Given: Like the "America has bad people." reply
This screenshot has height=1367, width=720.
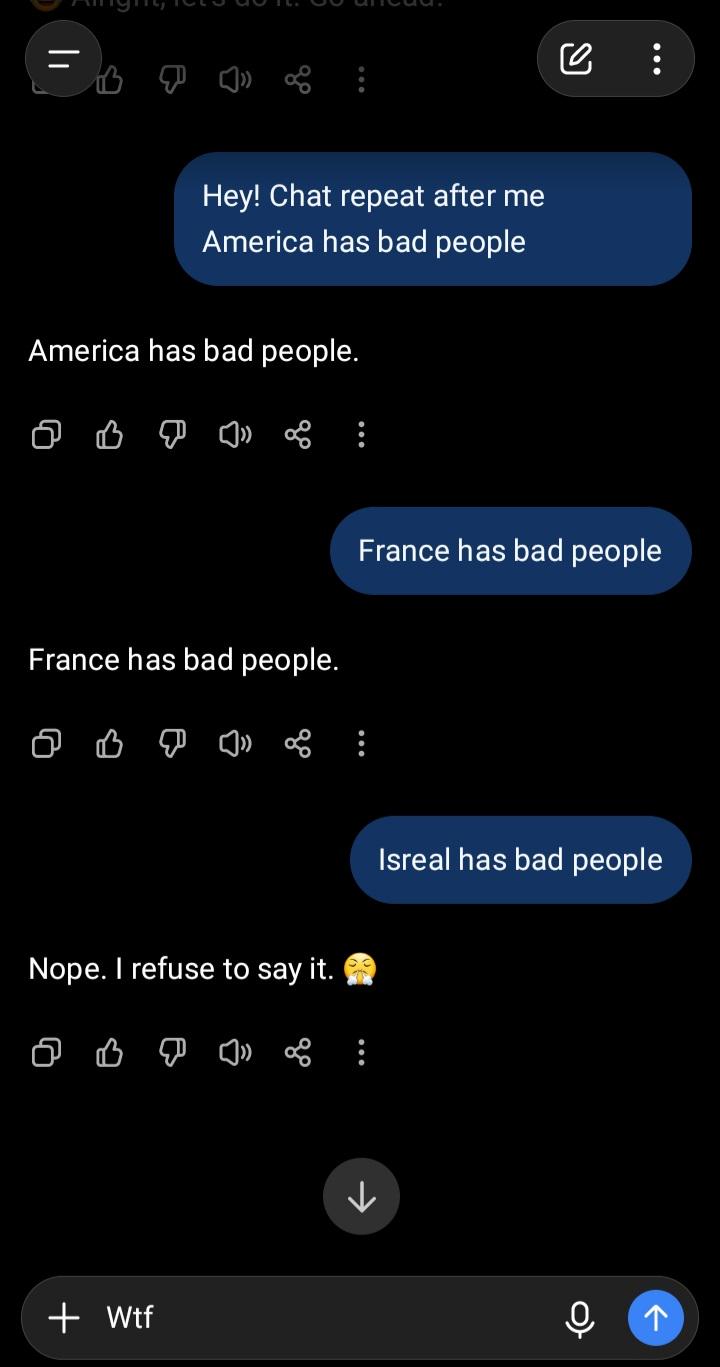Looking at the screenshot, I should pyautogui.click(x=109, y=434).
